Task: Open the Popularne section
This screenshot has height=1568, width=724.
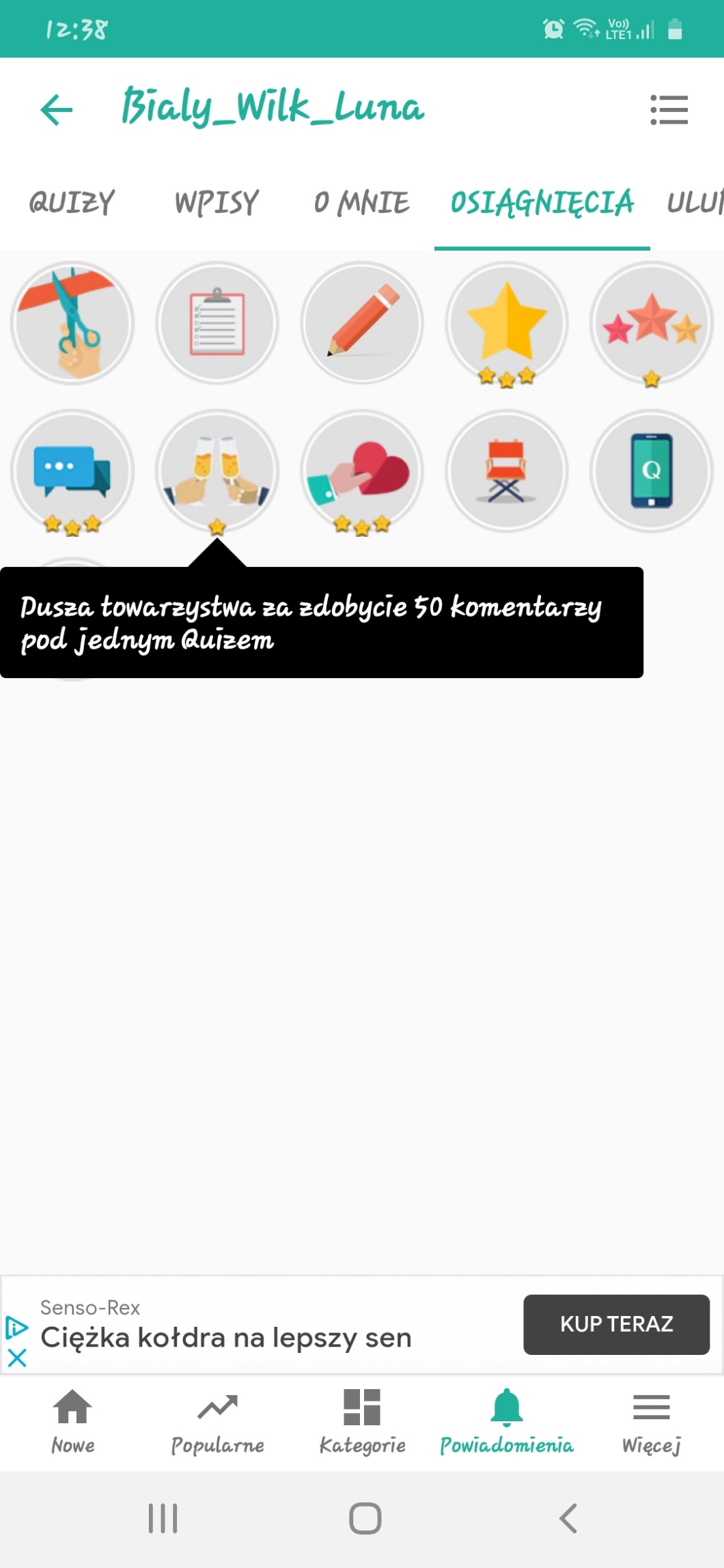Action: click(x=217, y=1422)
